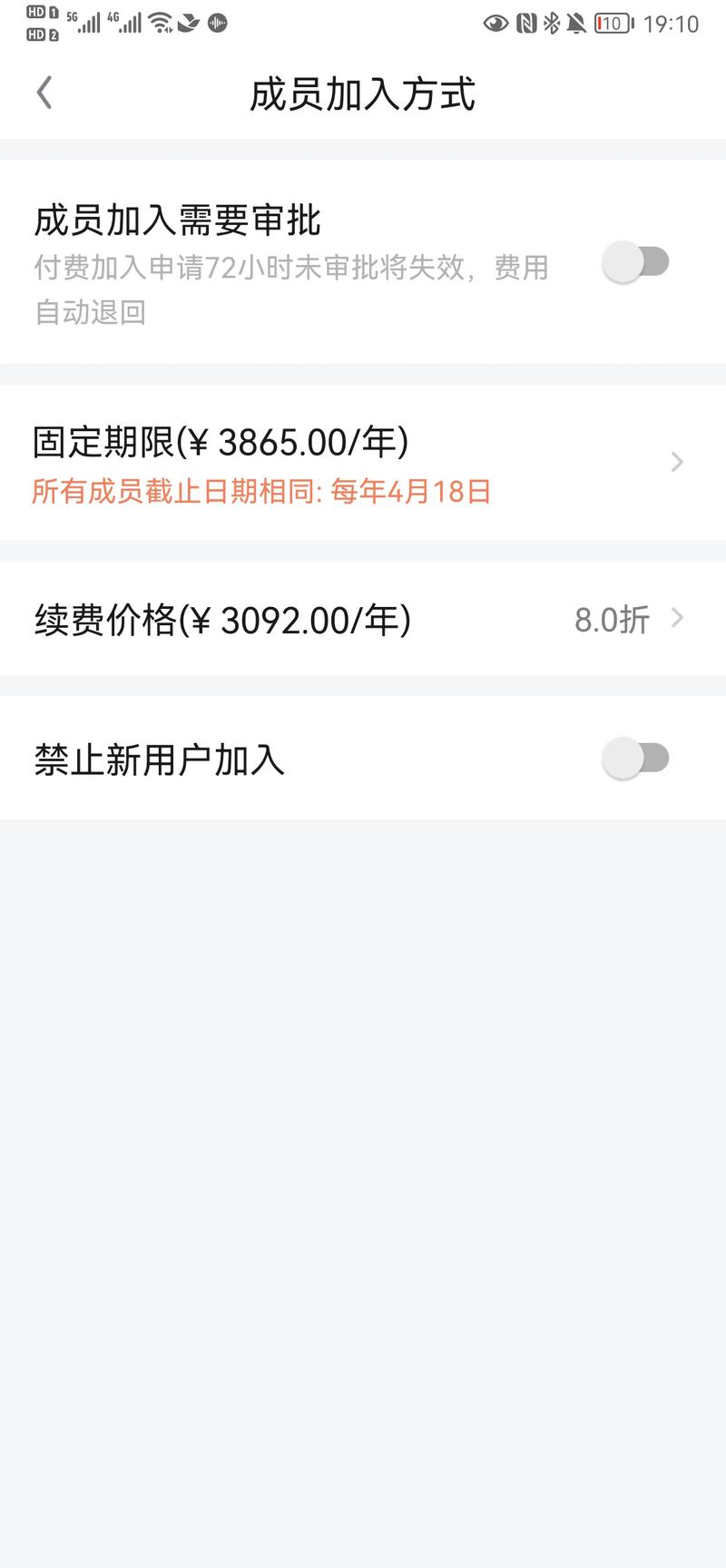Tap the 成员加入方式 page title
The image size is (726, 1568).
(x=363, y=94)
